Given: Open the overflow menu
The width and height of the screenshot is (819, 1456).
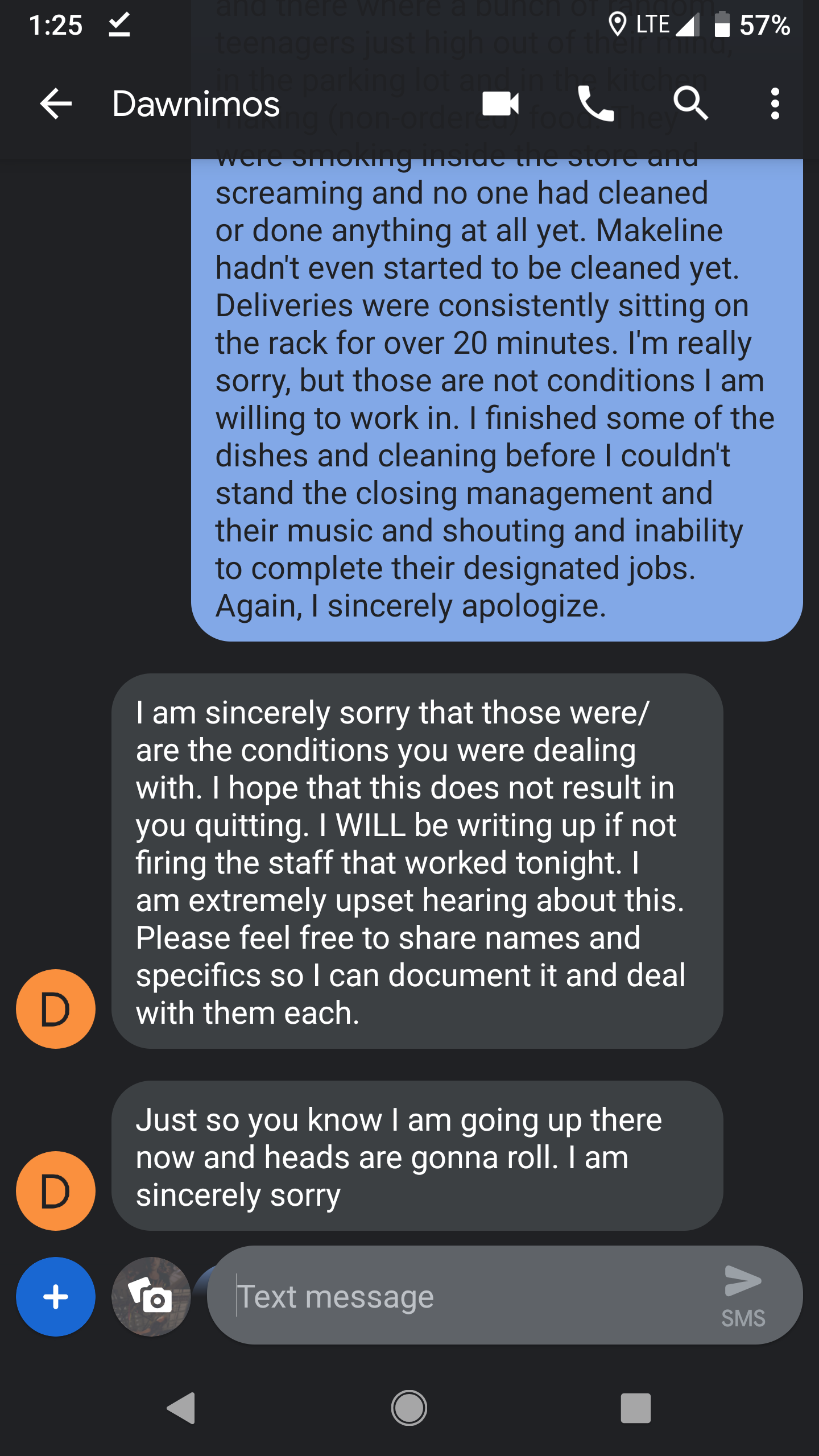Looking at the screenshot, I should click(775, 104).
